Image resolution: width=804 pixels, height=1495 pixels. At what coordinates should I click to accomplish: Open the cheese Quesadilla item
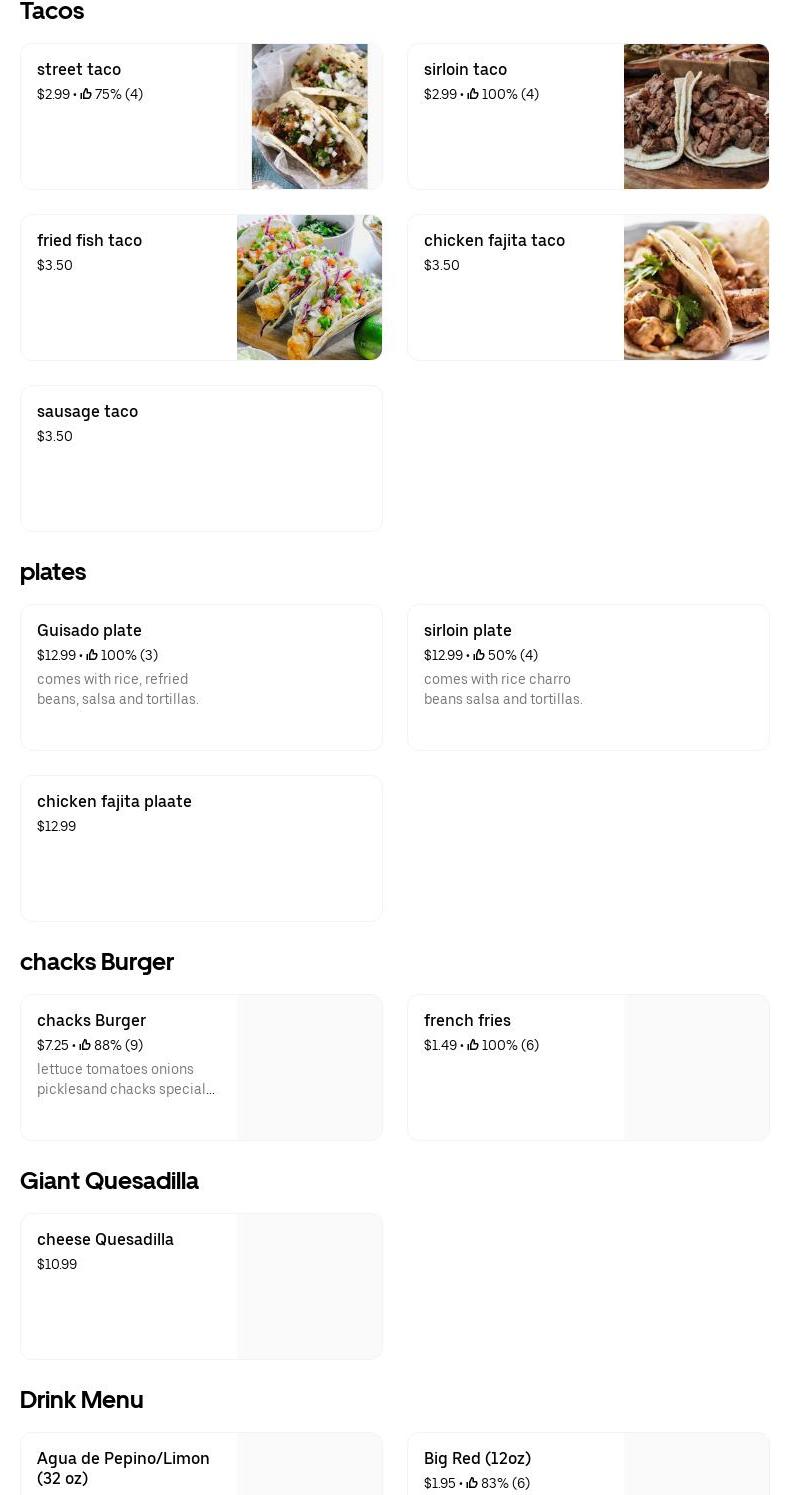(201, 1286)
